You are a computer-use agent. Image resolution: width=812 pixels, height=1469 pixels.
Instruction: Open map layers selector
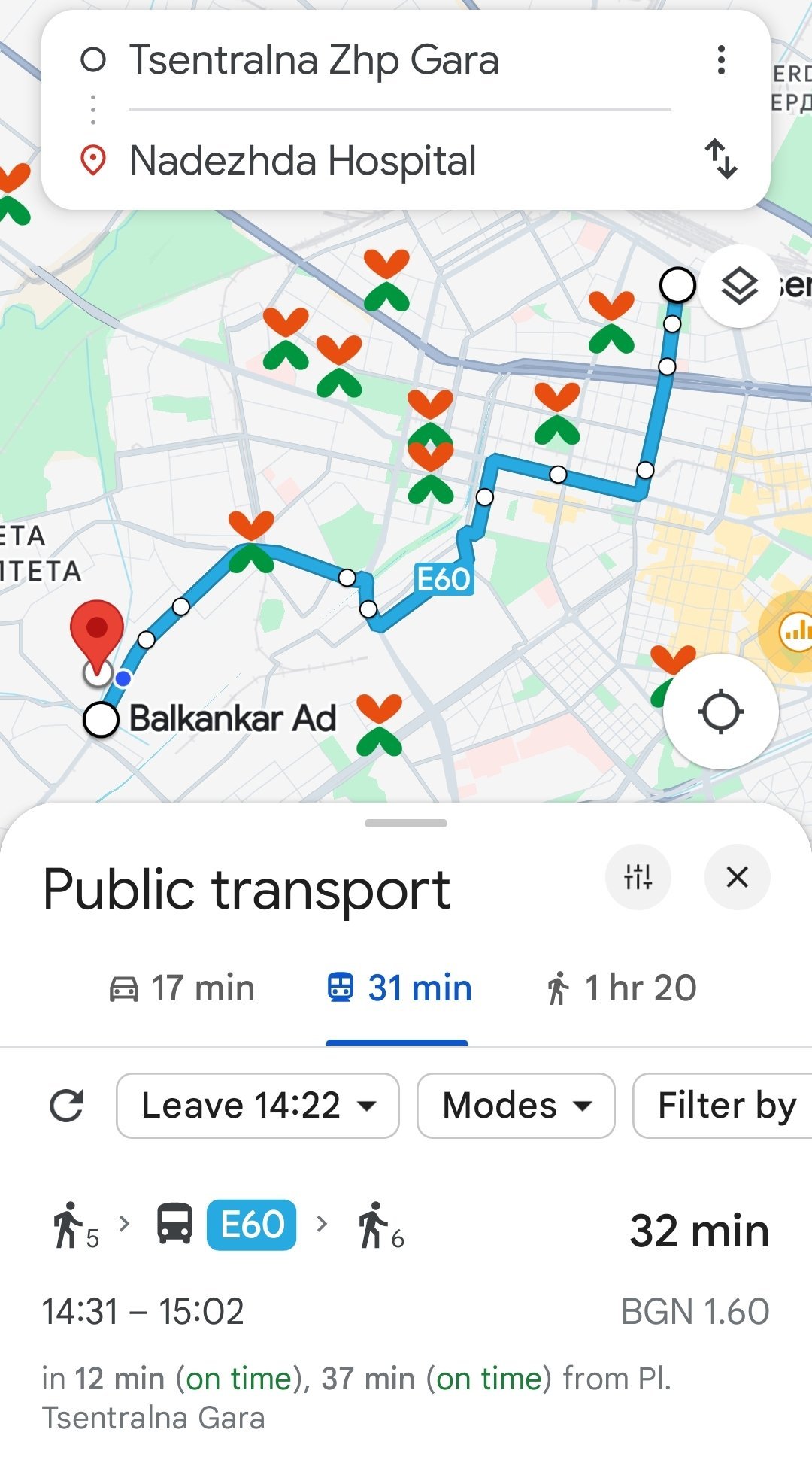pos(739,286)
